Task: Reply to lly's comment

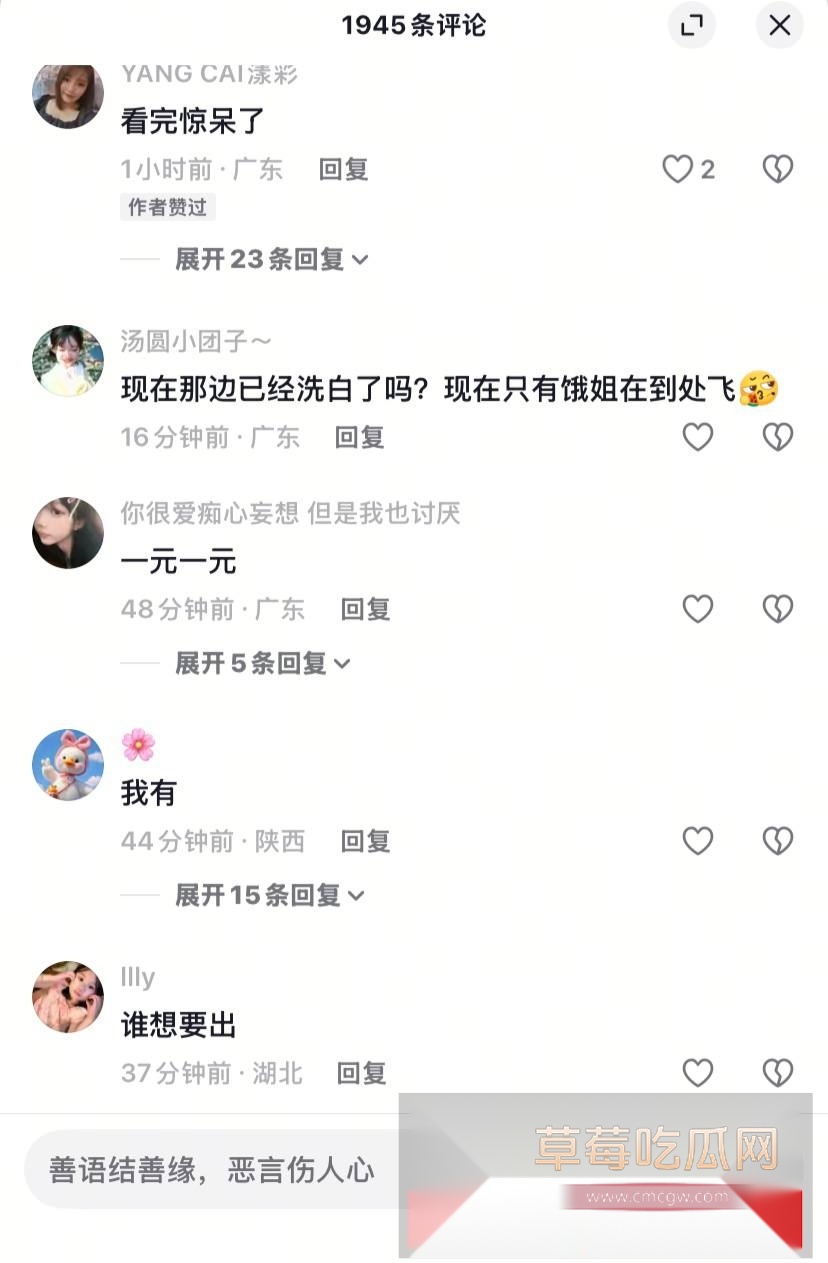Action: pos(360,1073)
